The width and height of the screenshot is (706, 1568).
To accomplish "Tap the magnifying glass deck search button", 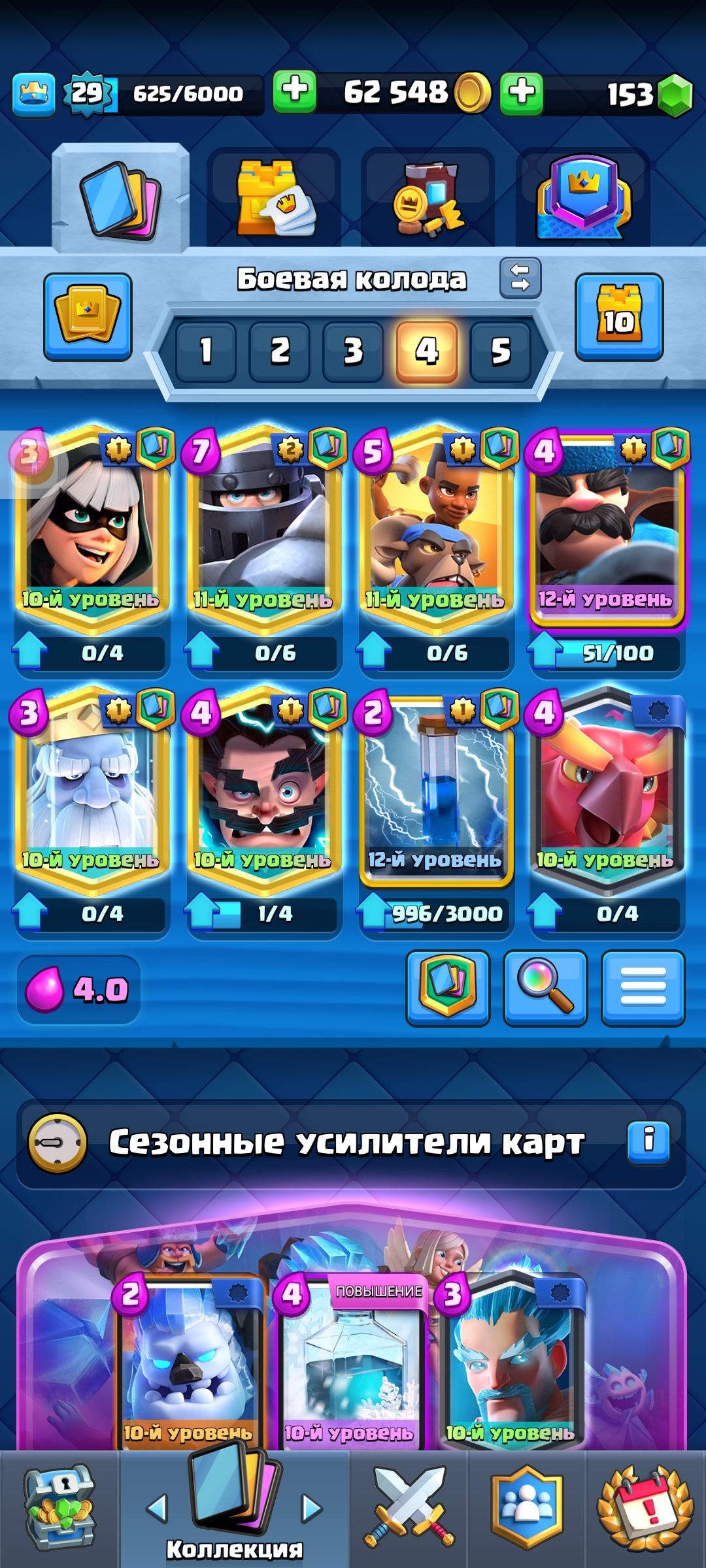I will (545, 988).
